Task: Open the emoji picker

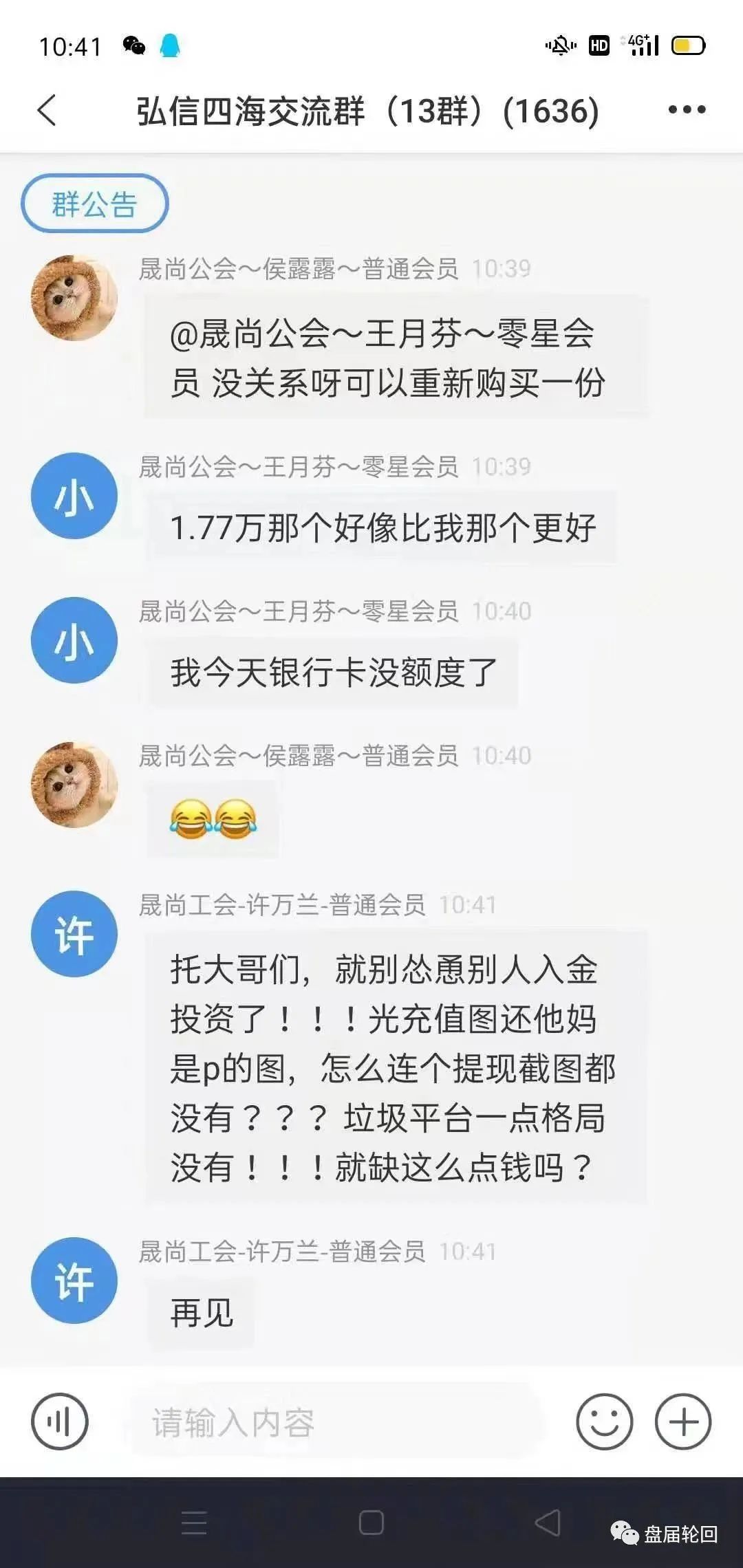Action: [x=604, y=1422]
